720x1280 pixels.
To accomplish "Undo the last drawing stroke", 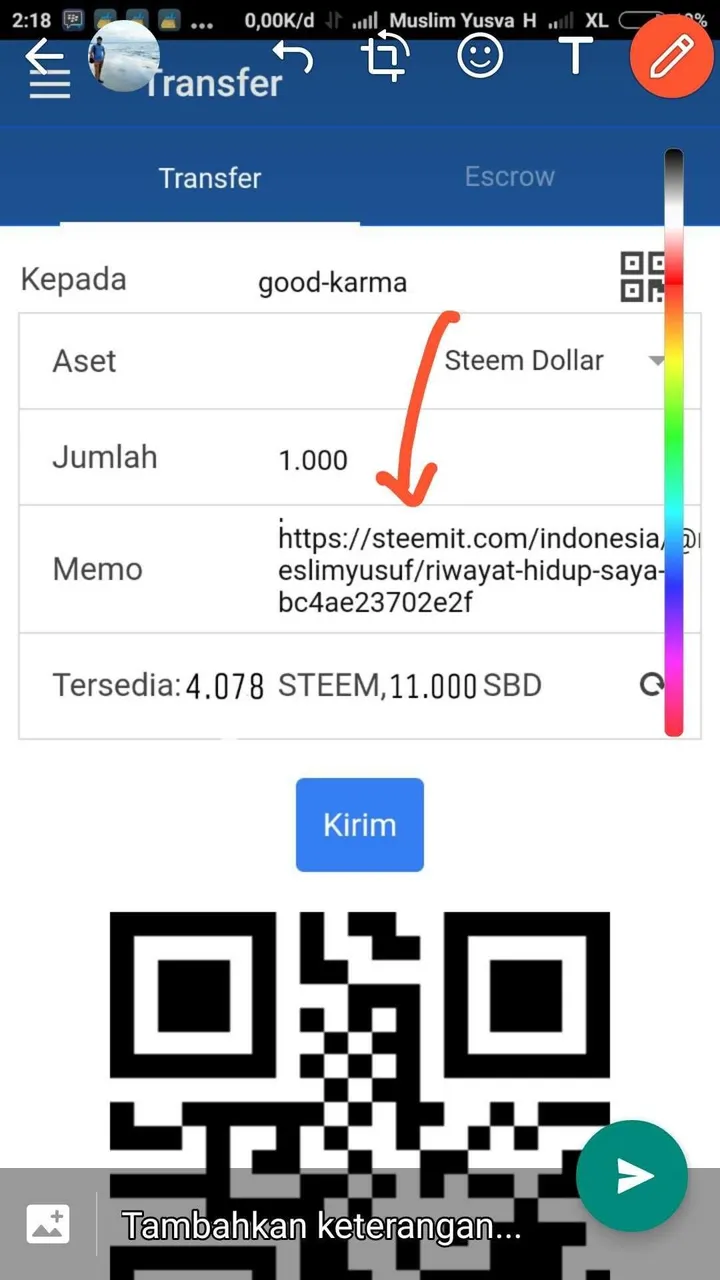I will tap(292, 57).
